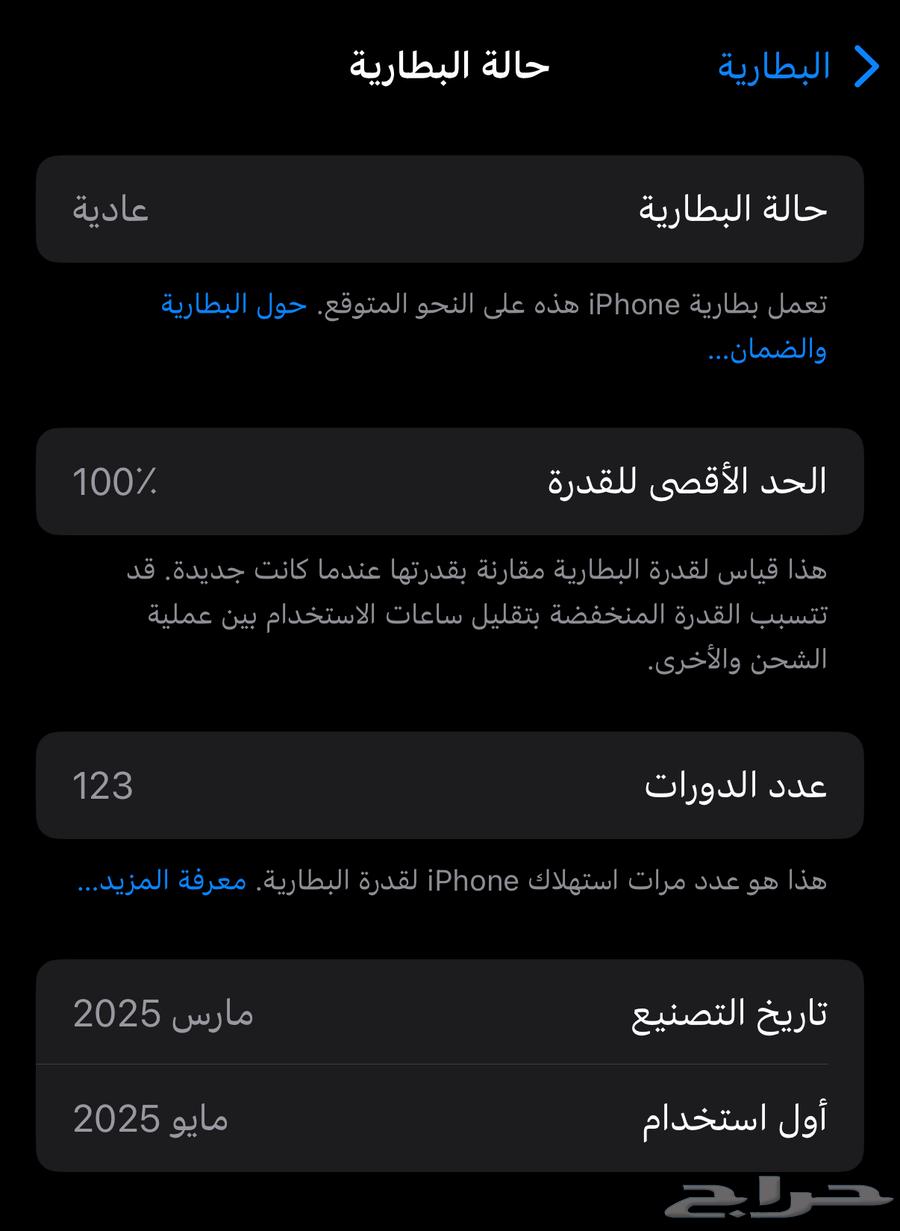Select the أول استخدام row
The width and height of the screenshot is (900, 1231).
pos(450,1117)
